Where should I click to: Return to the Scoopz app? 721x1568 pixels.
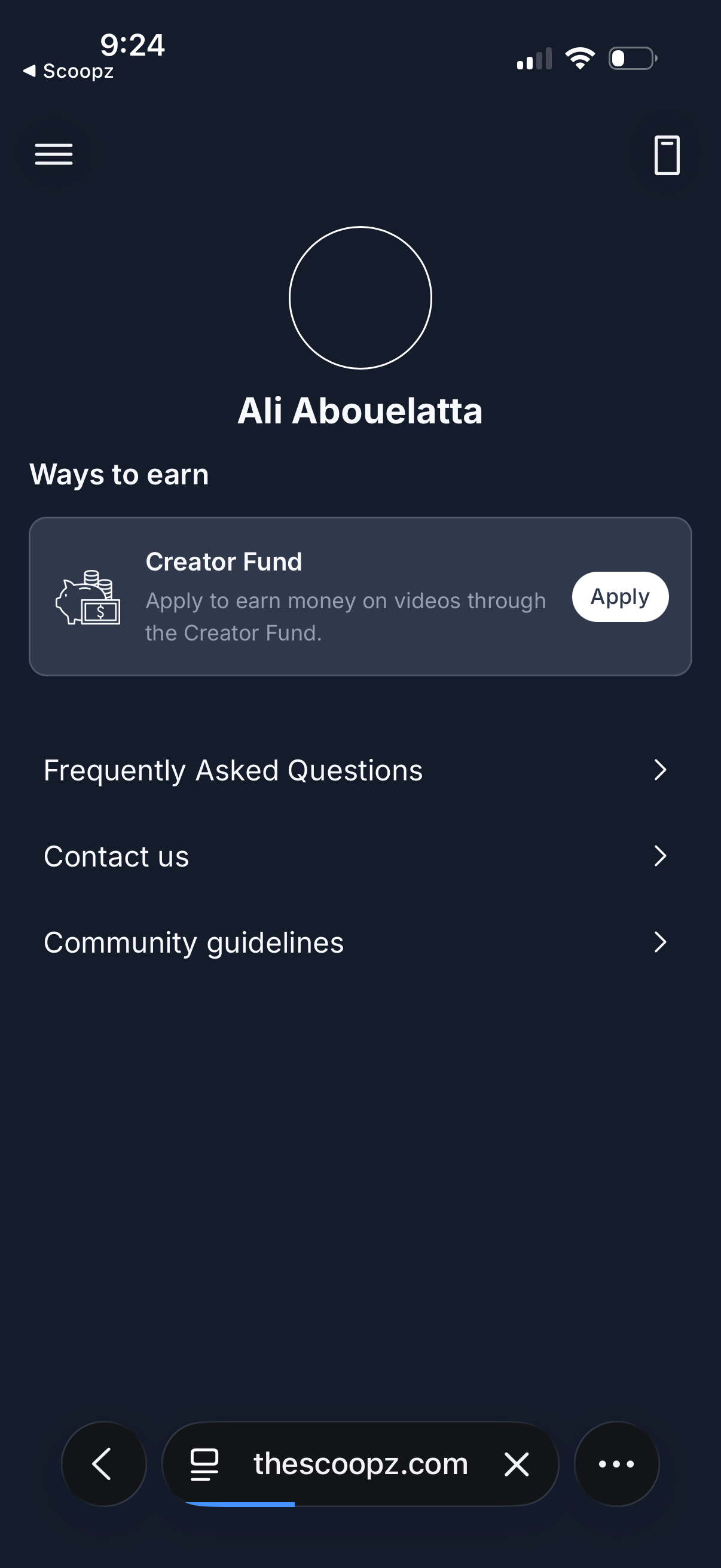(x=68, y=71)
